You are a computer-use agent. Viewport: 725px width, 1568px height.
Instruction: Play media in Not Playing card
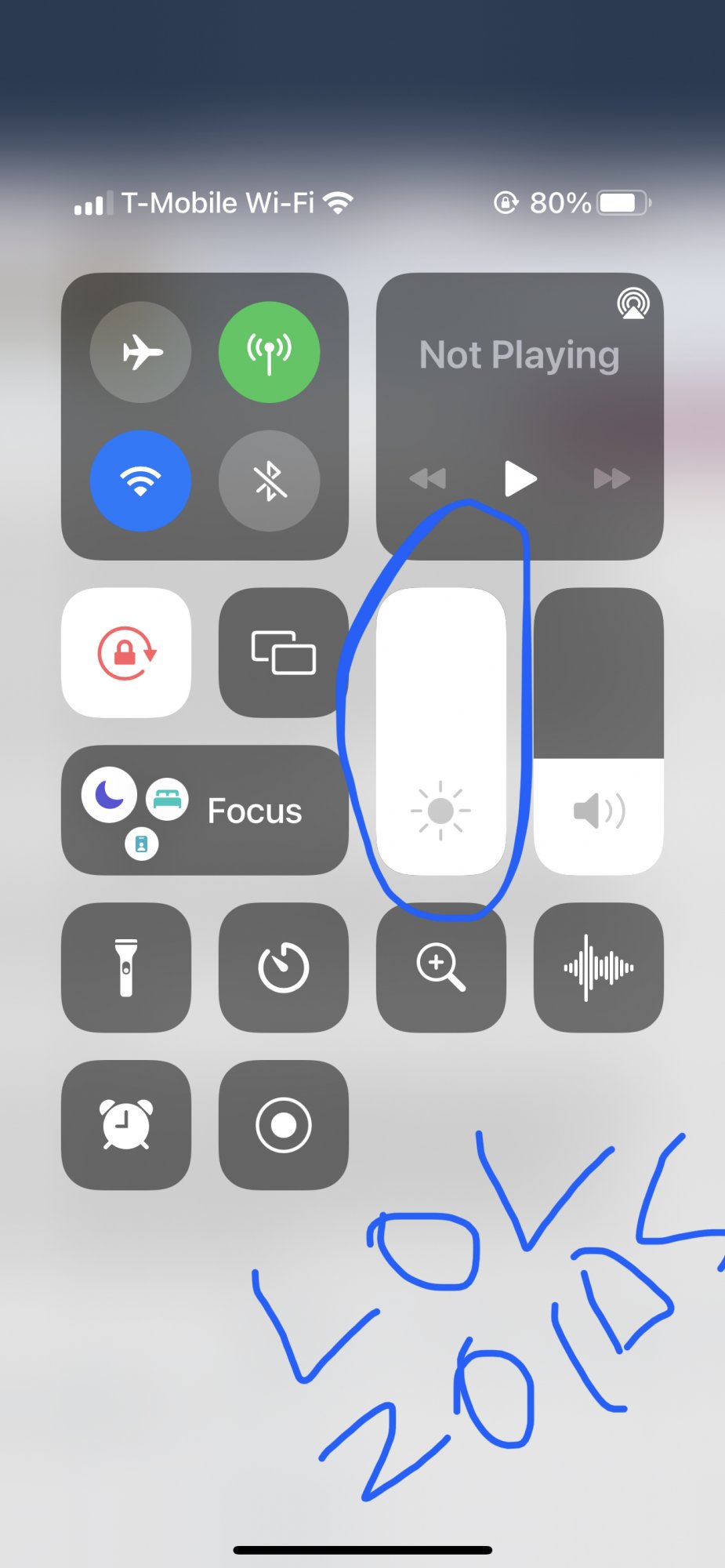point(520,478)
